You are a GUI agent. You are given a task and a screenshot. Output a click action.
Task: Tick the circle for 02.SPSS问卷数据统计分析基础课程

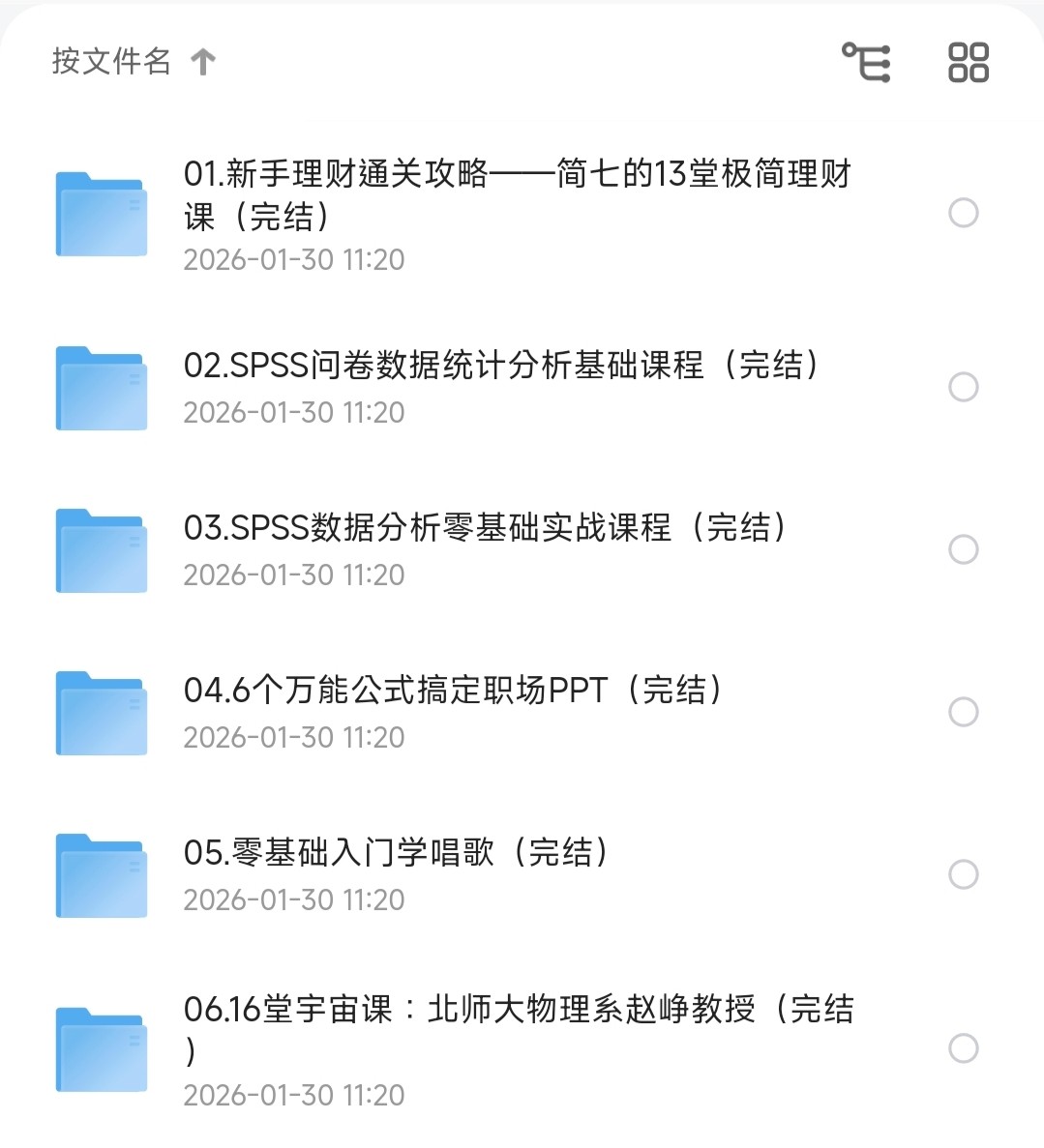[x=963, y=387]
